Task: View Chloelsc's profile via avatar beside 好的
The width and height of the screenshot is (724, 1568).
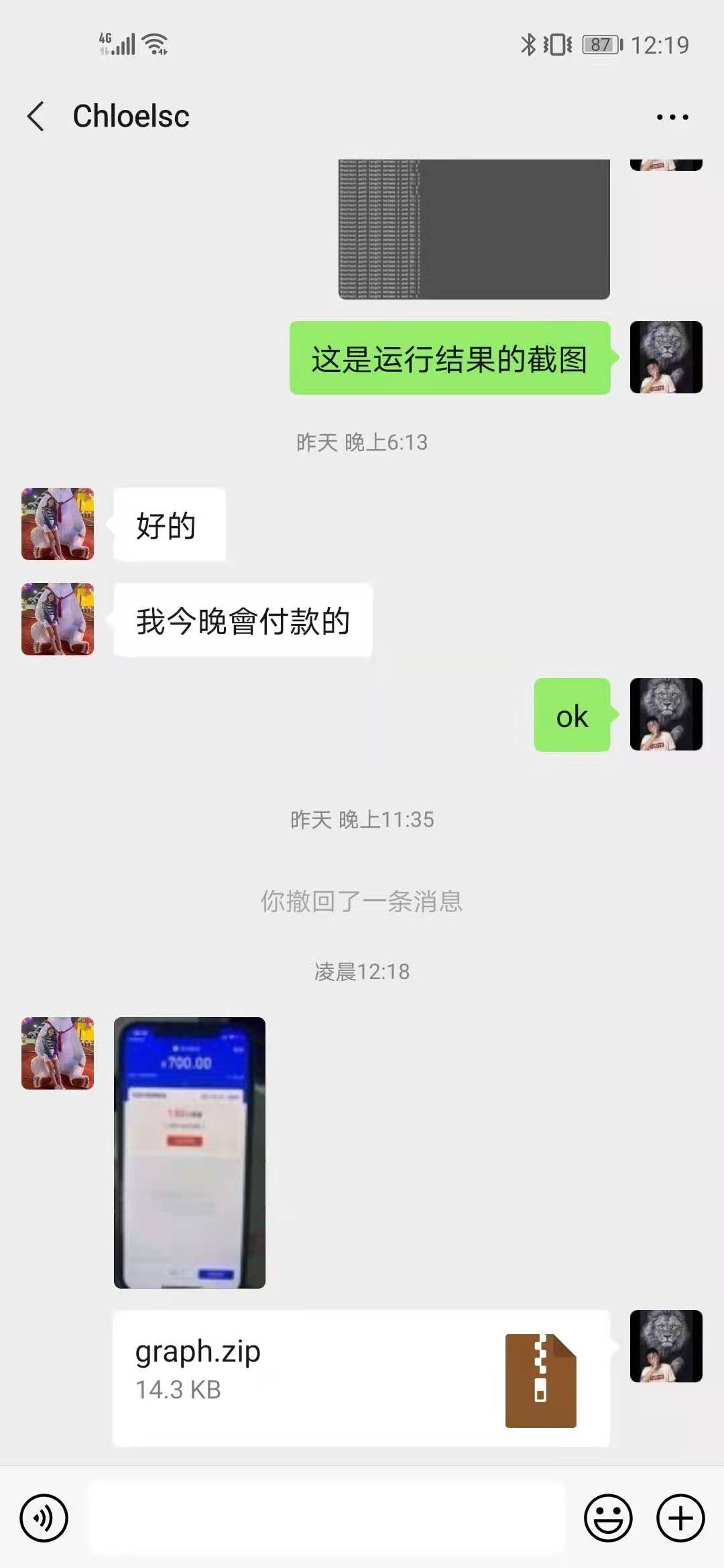Action: coord(58,524)
